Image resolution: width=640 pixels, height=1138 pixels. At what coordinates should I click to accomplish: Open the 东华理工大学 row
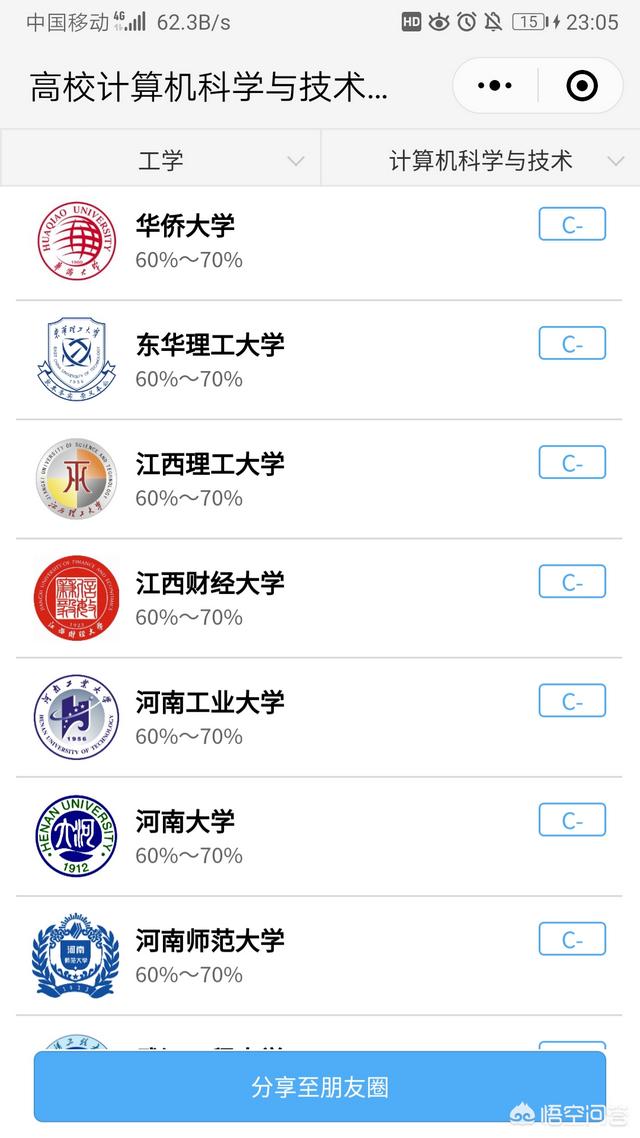[319, 360]
